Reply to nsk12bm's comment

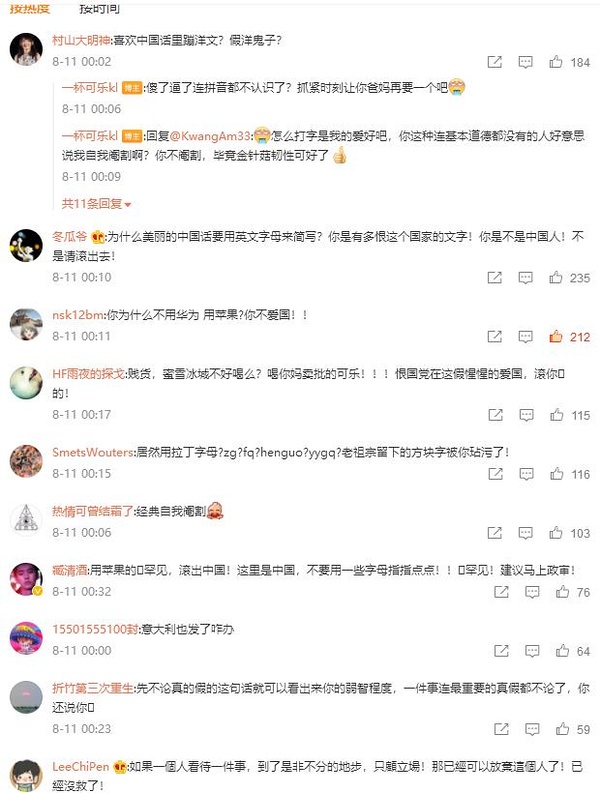pyautogui.click(x=525, y=337)
